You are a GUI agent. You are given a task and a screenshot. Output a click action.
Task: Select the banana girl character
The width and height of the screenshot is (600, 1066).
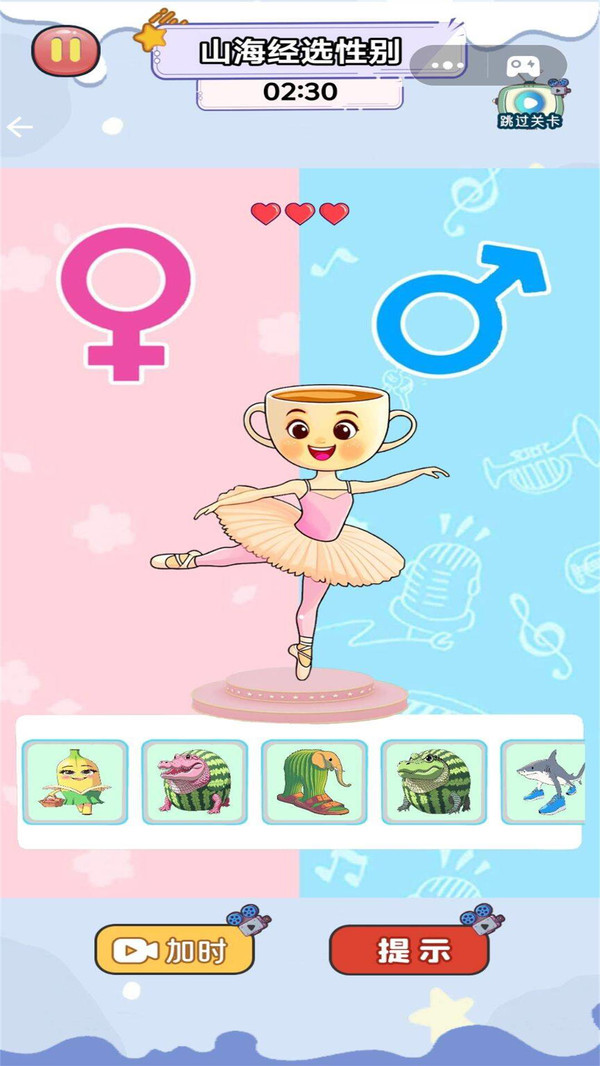tap(75, 782)
